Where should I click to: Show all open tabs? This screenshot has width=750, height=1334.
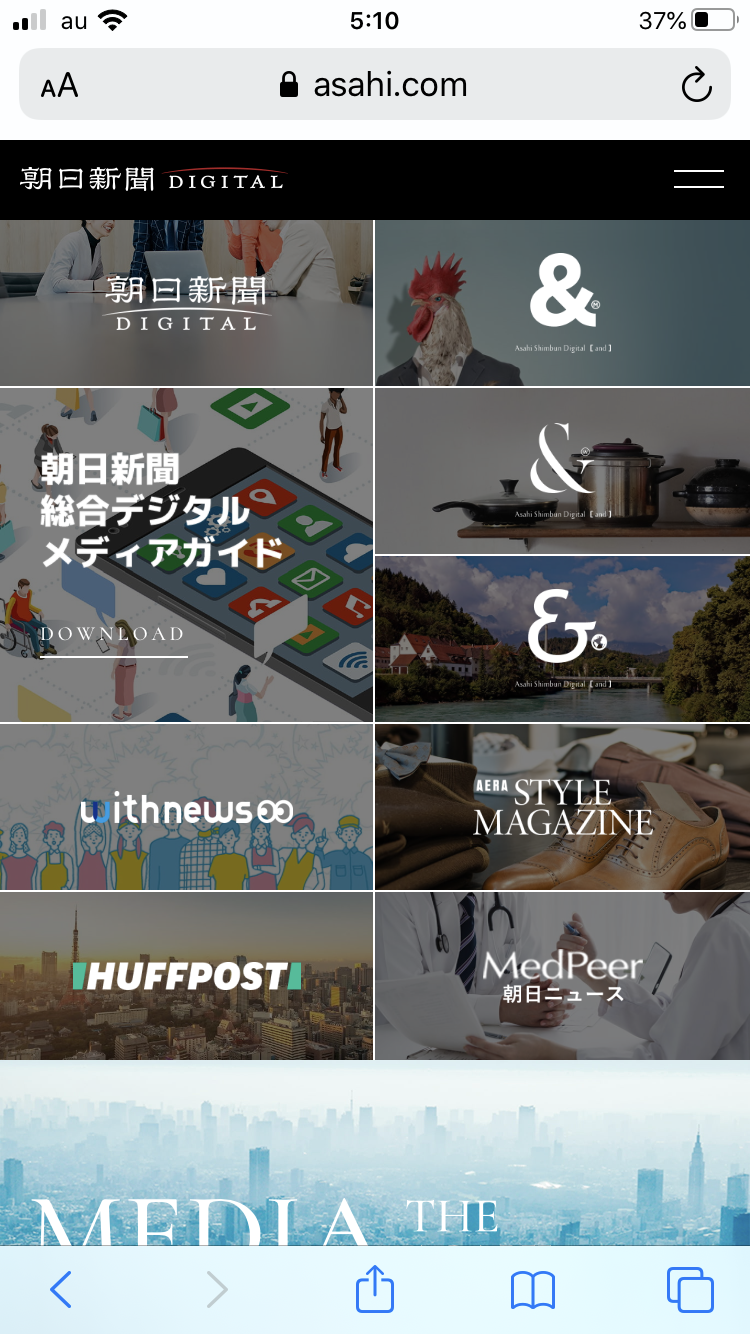(x=690, y=1290)
